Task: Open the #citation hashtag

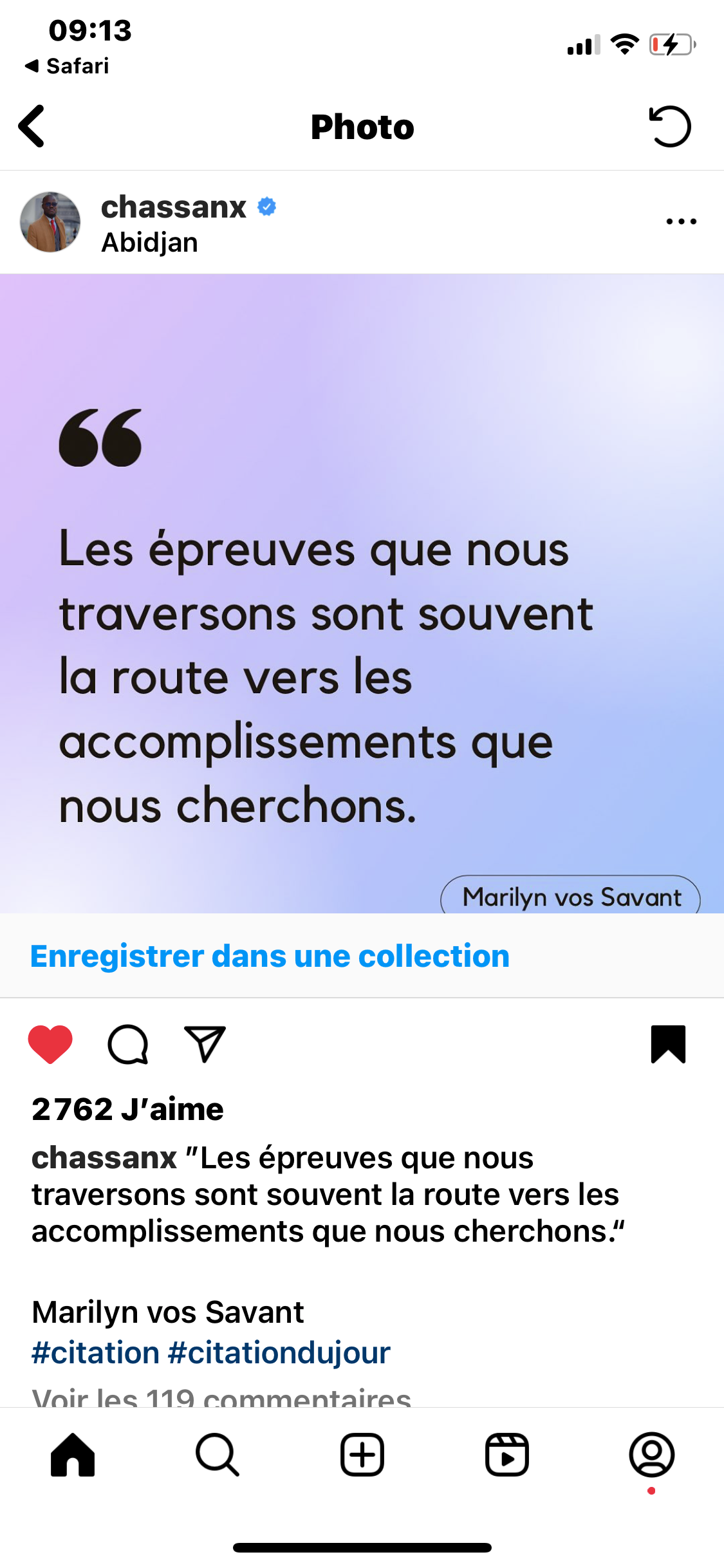Action: (95, 1352)
